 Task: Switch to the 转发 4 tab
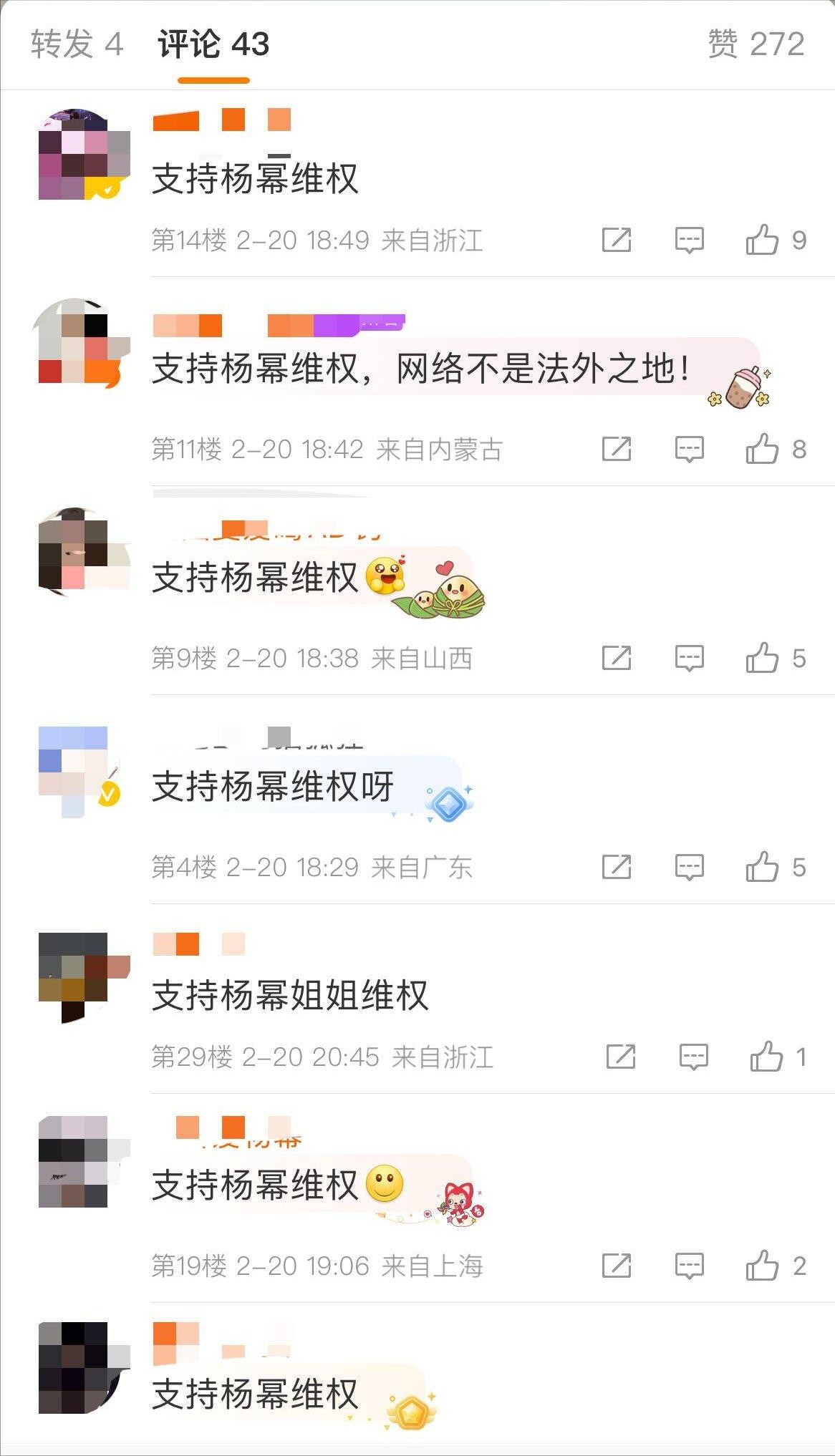pos(77,44)
